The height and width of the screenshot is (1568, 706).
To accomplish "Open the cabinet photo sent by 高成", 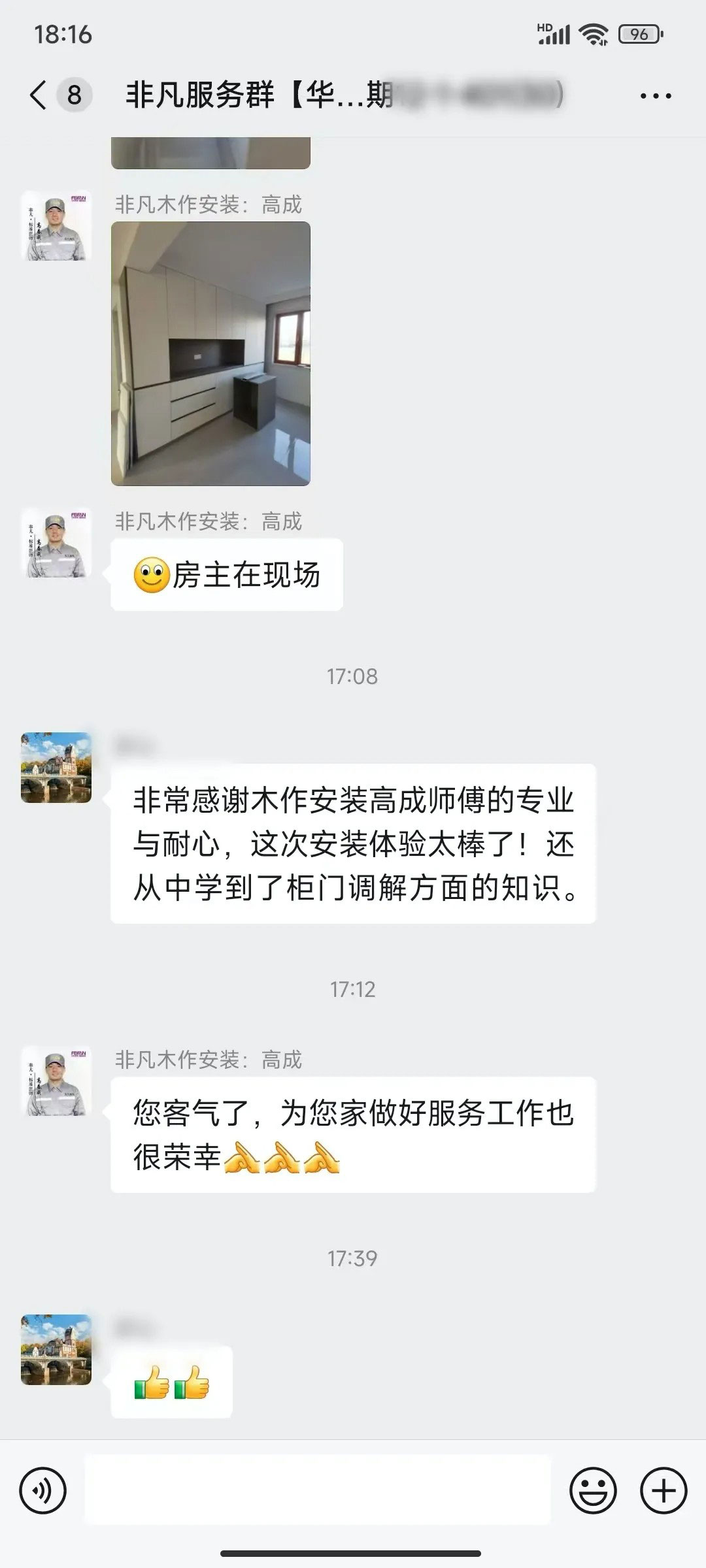I will (210, 353).
